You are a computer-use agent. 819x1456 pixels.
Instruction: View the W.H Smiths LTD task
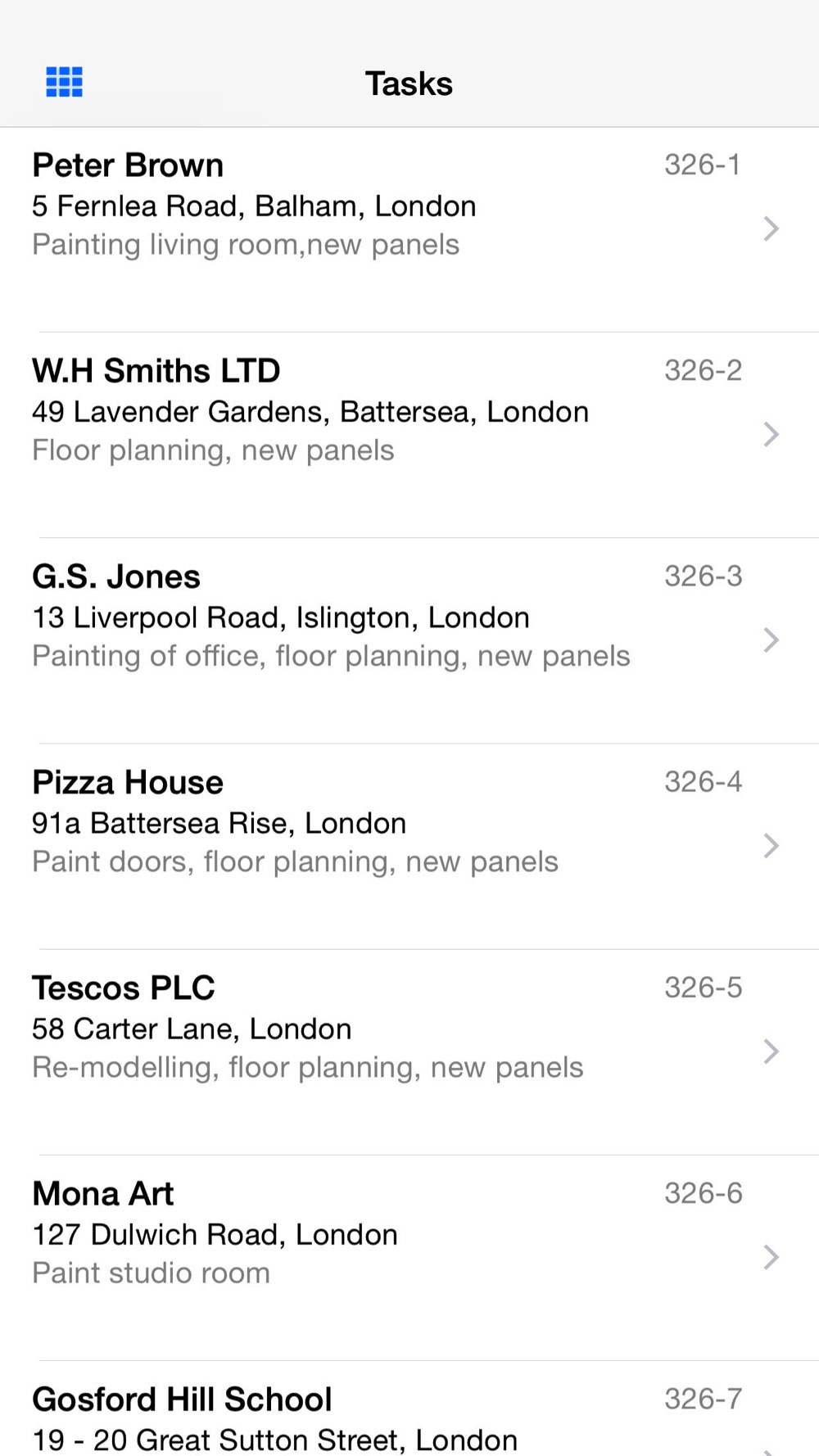coord(409,435)
